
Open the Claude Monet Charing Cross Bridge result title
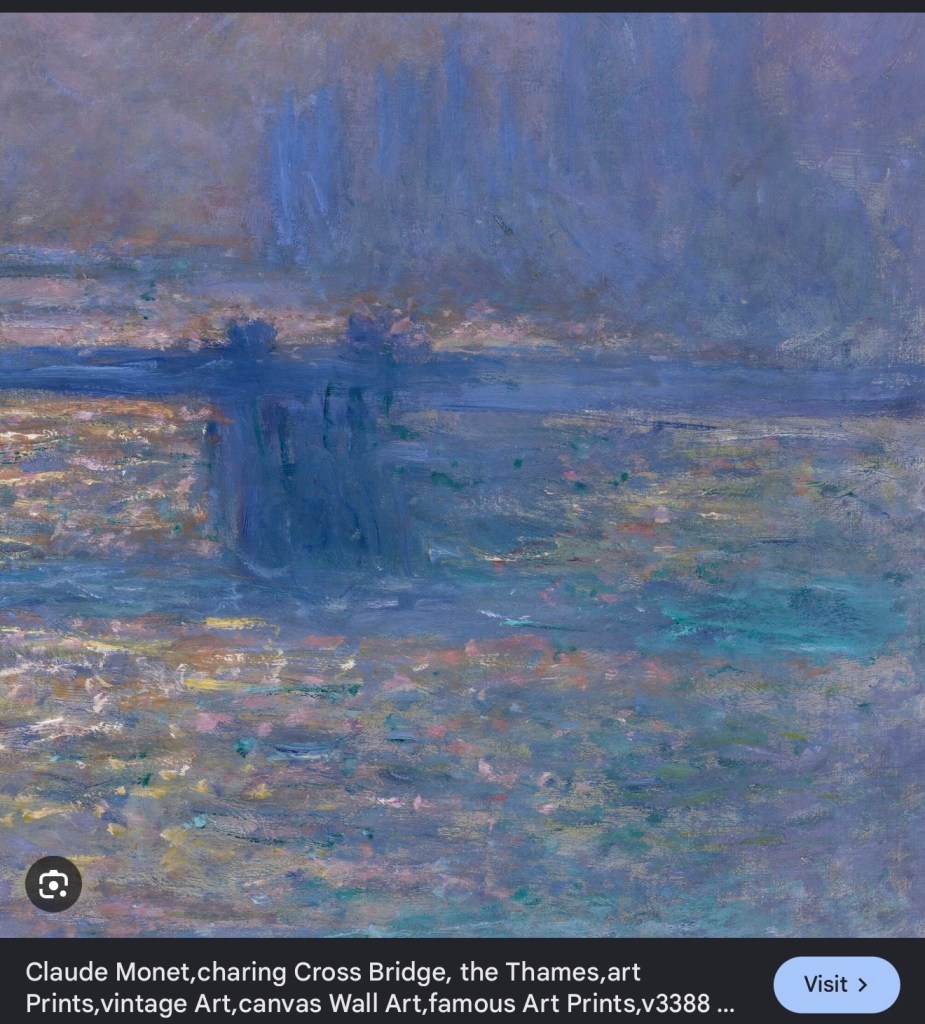pyautogui.click(x=380, y=987)
